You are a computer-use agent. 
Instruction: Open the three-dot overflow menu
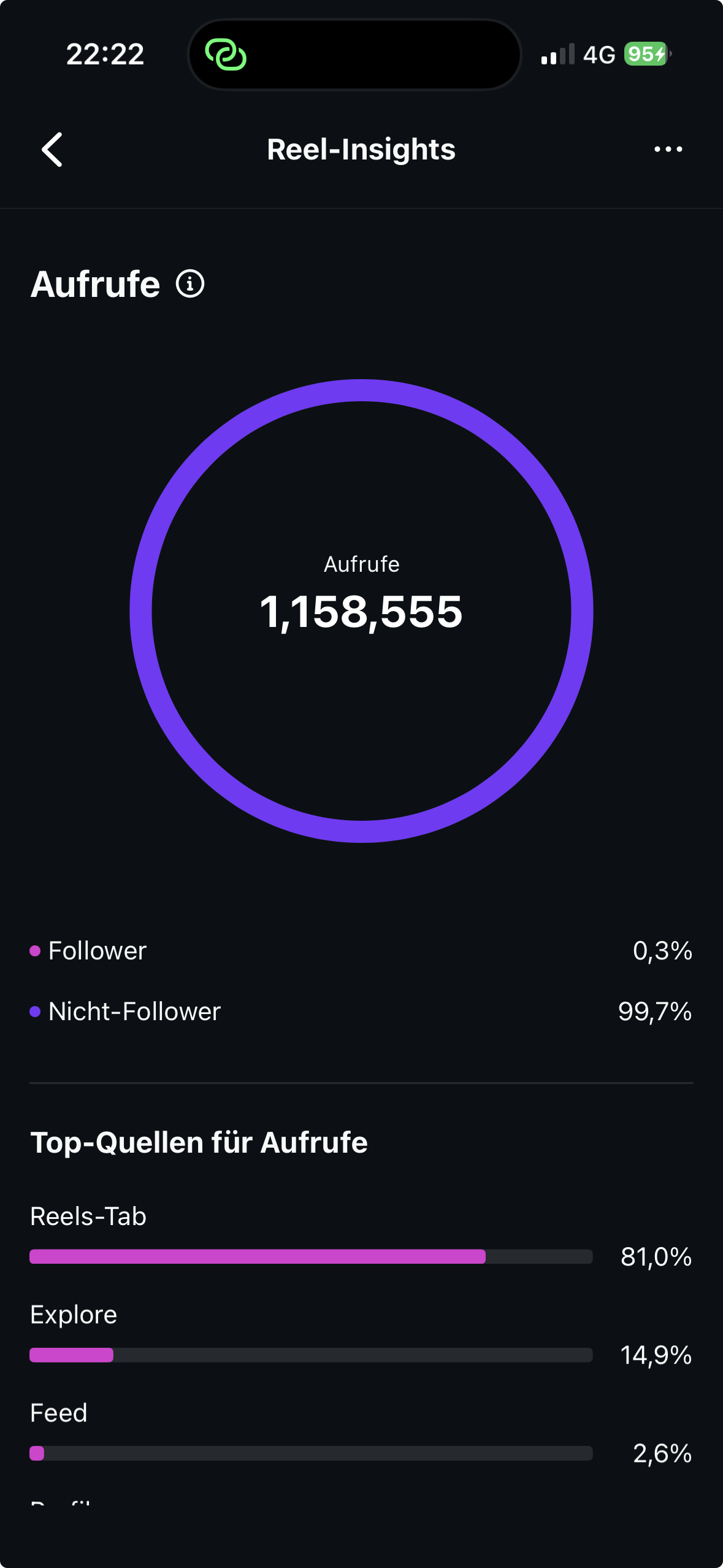(668, 149)
